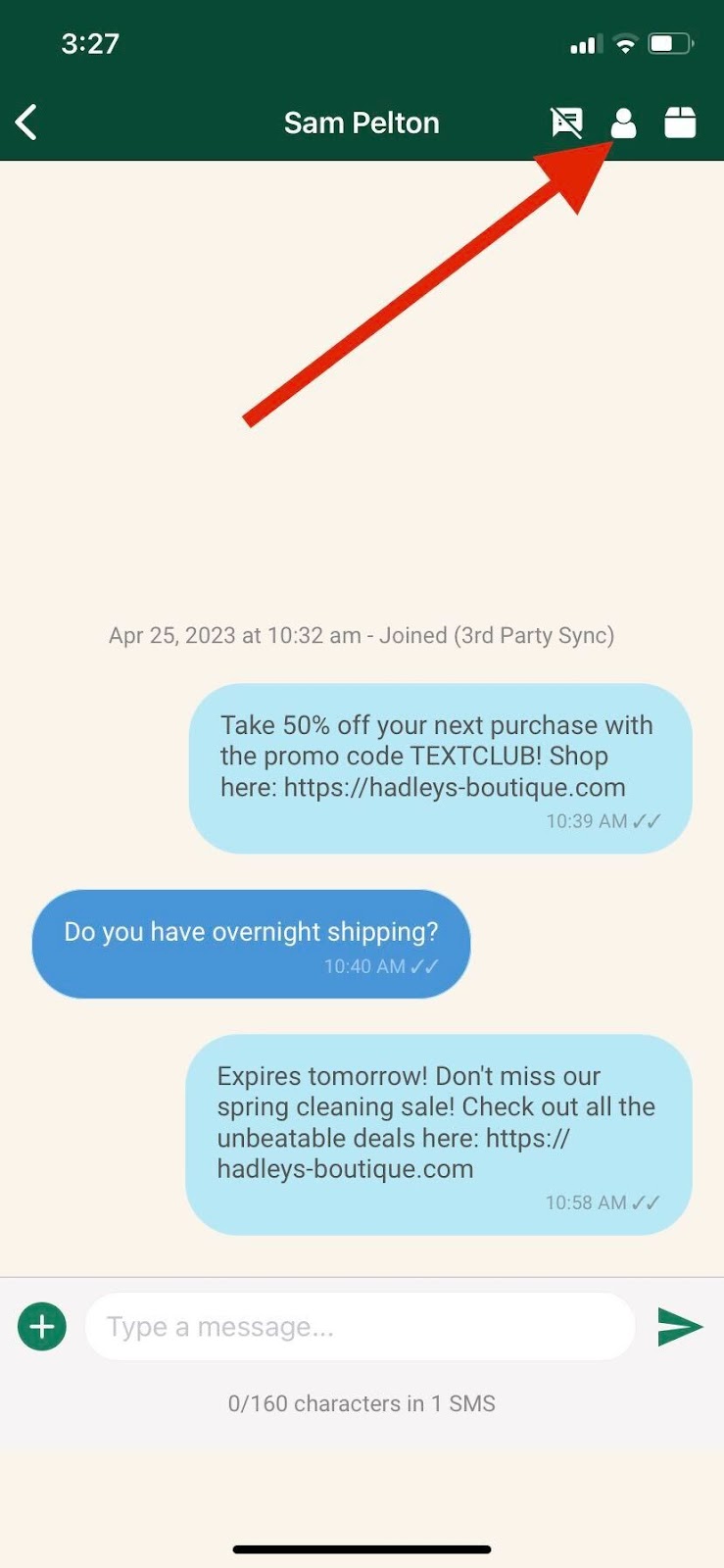Send the message with the arrow icon
724x1568 pixels.
pyautogui.click(x=680, y=1327)
